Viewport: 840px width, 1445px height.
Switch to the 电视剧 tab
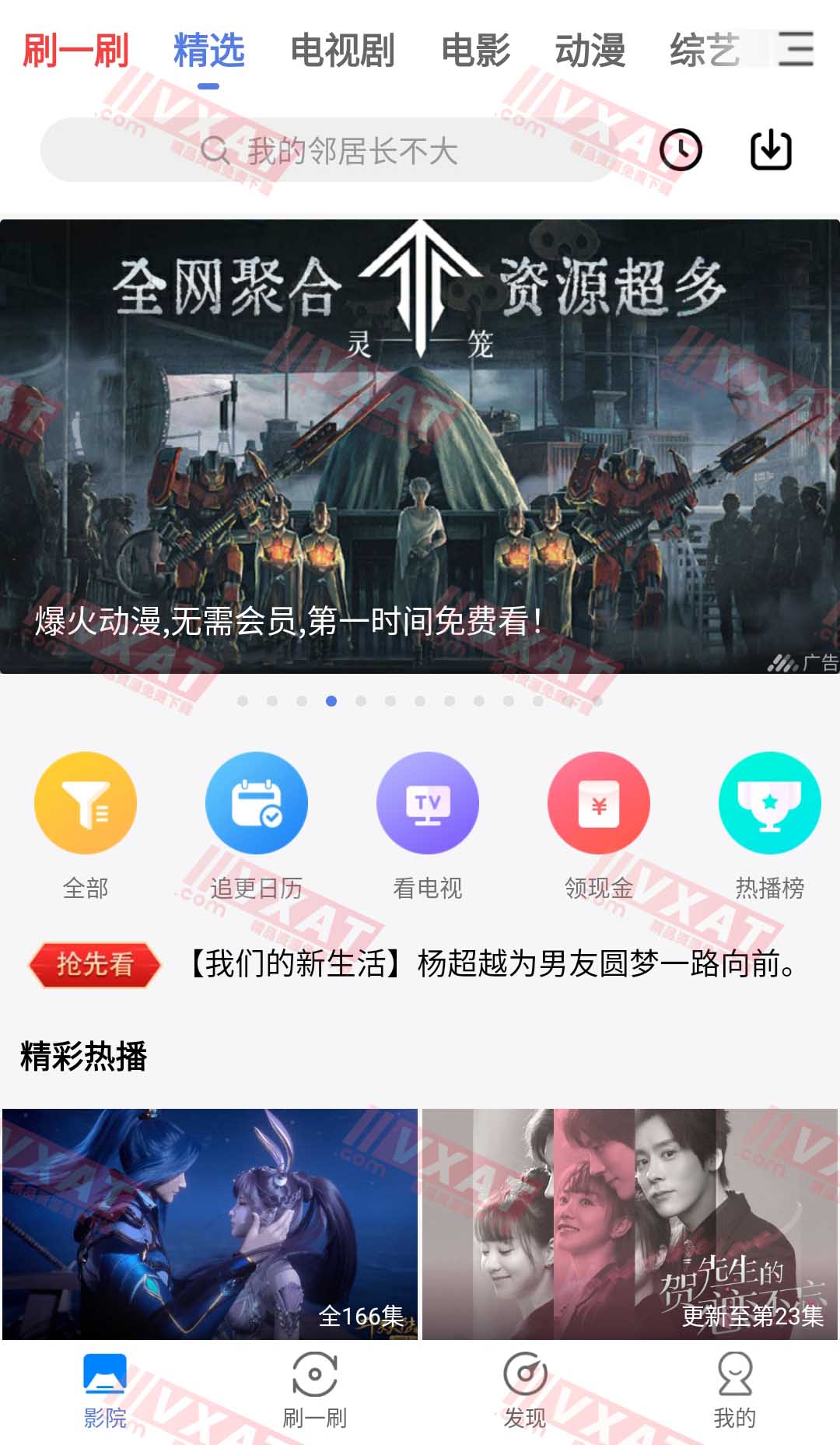tap(345, 51)
